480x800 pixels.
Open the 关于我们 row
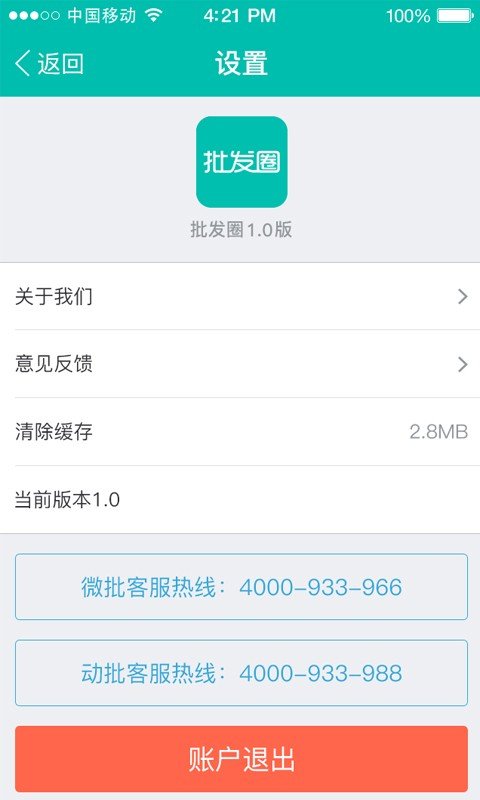point(240,296)
